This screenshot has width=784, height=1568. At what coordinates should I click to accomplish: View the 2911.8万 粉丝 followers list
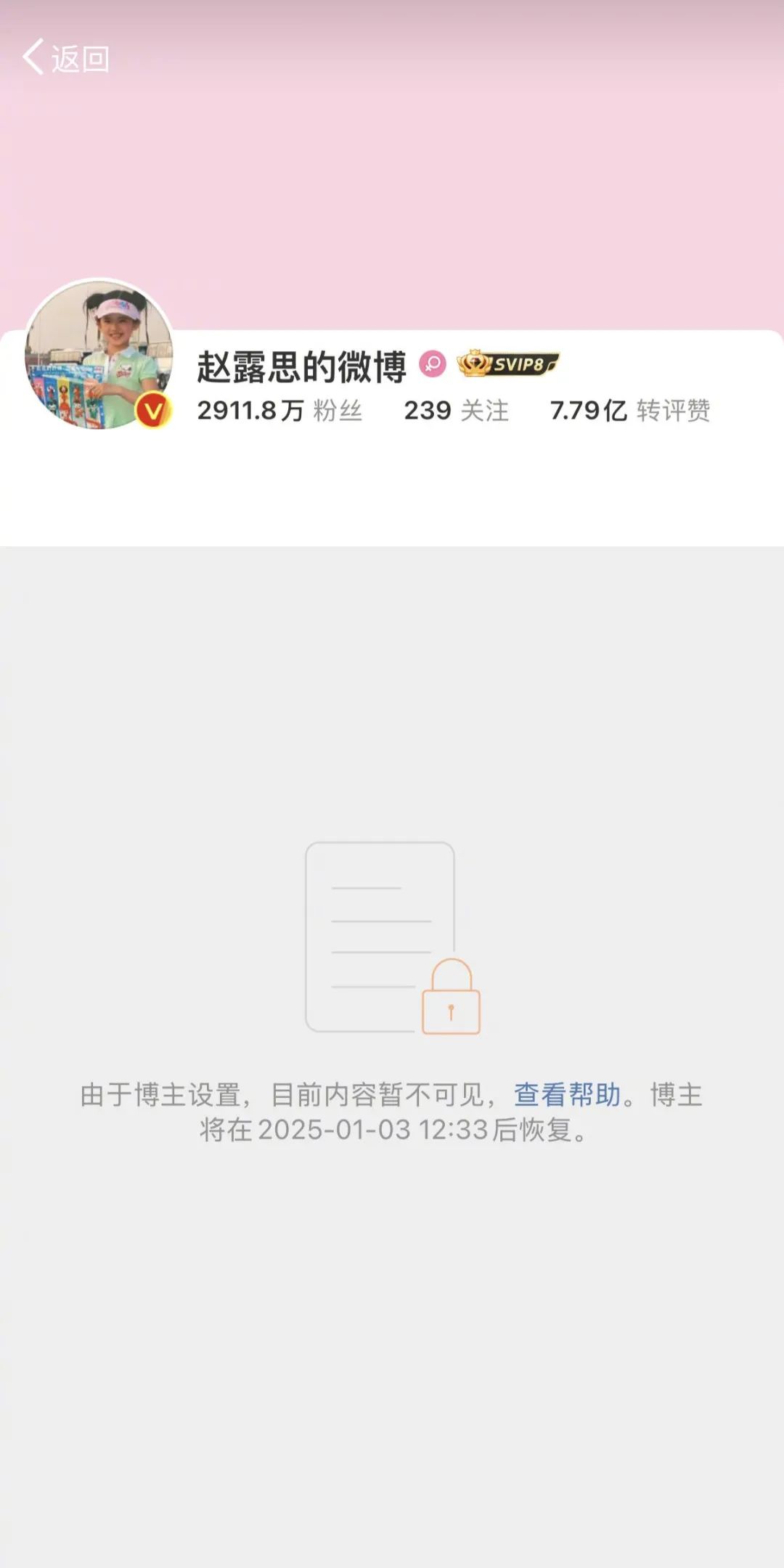(279, 411)
